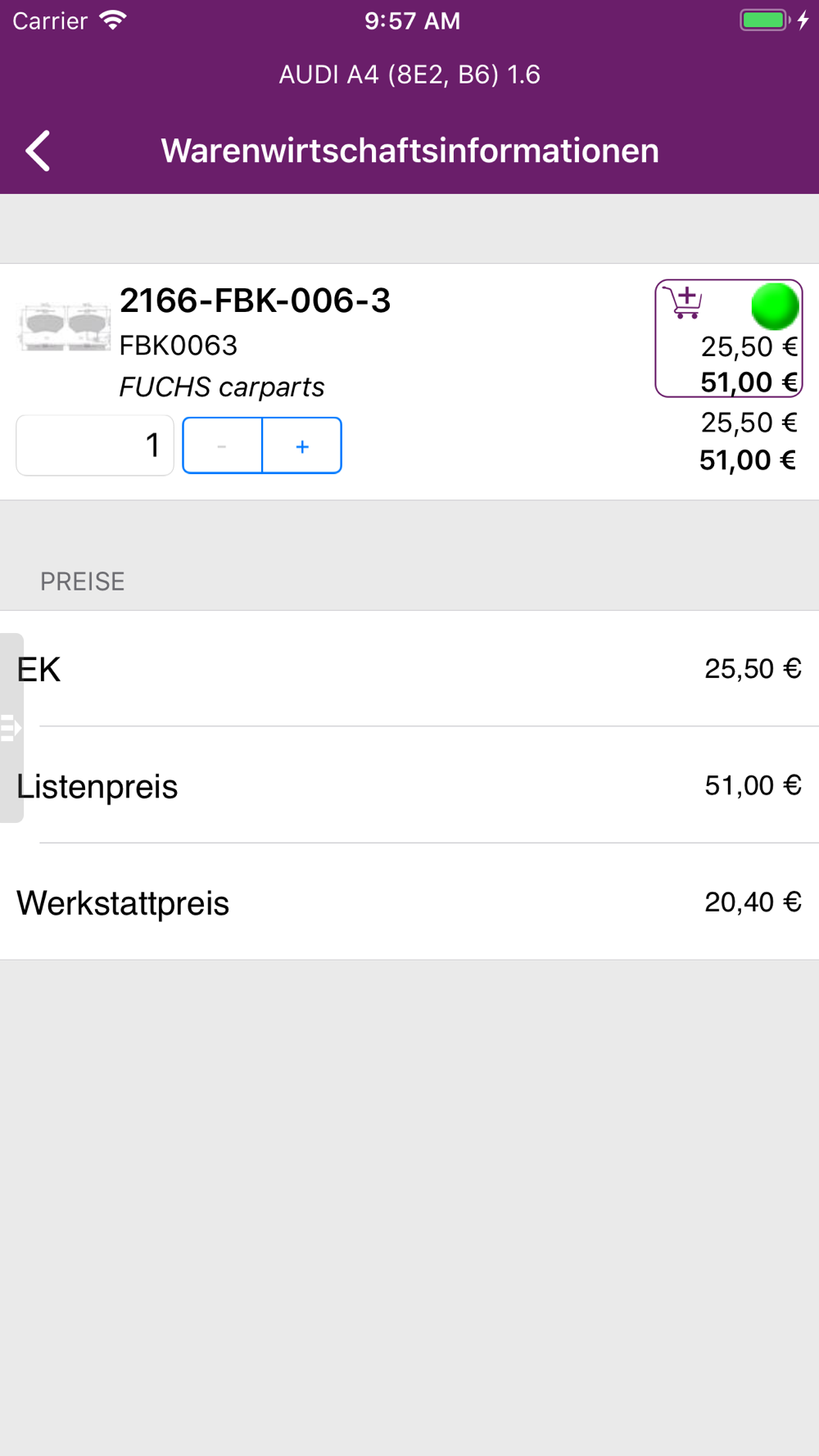819x1456 pixels.
Task: Tap the quantity input field
Action: pos(95,445)
